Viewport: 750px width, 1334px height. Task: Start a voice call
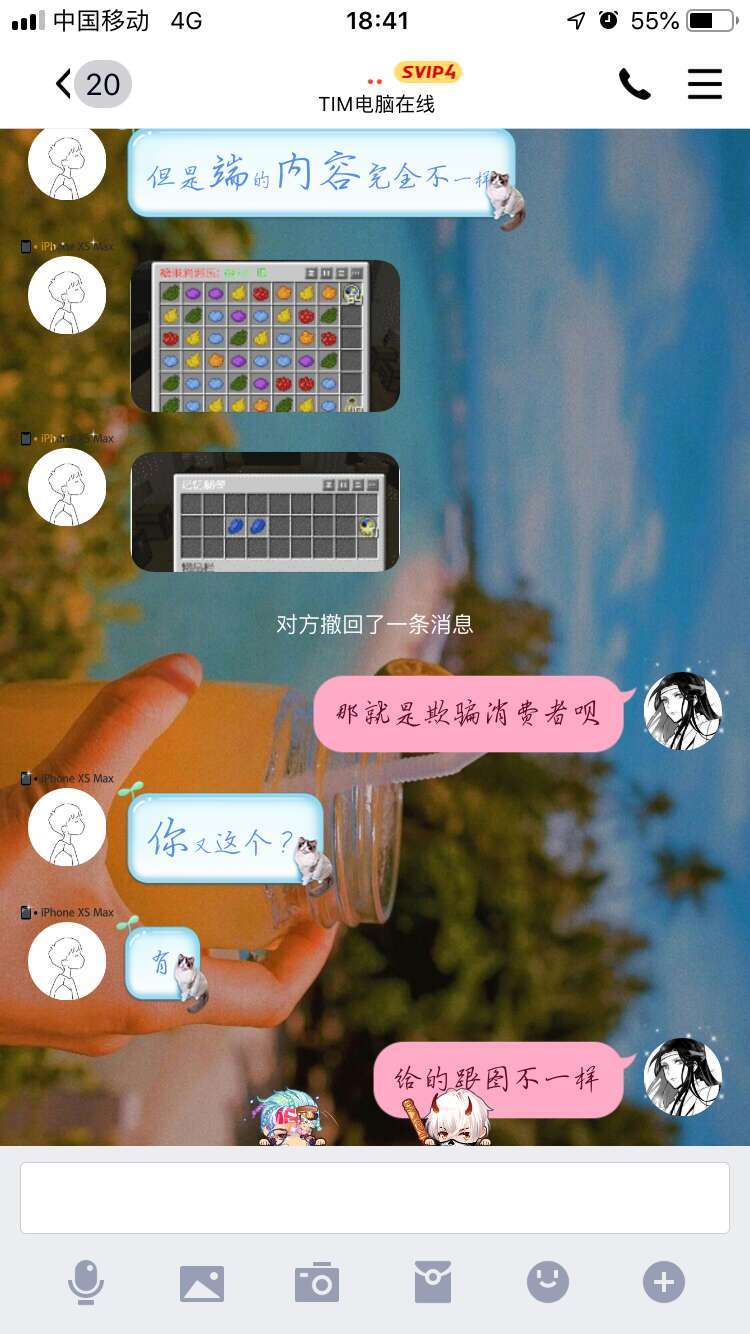pyautogui.click(x=634, y=84)
